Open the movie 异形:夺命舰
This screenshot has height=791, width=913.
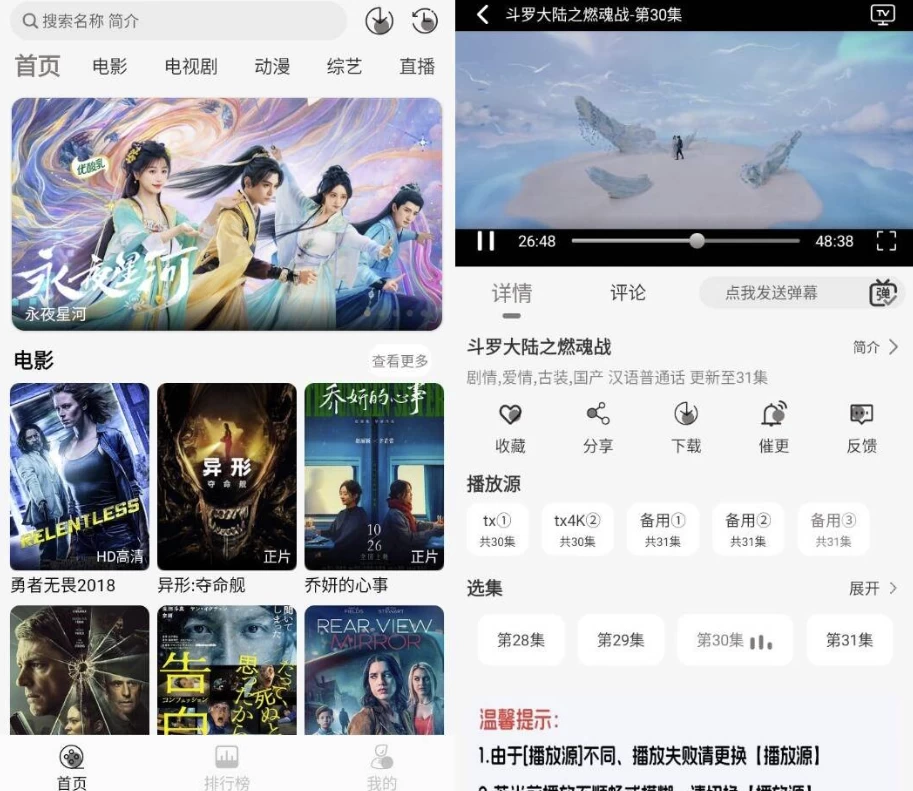point(227,477)
